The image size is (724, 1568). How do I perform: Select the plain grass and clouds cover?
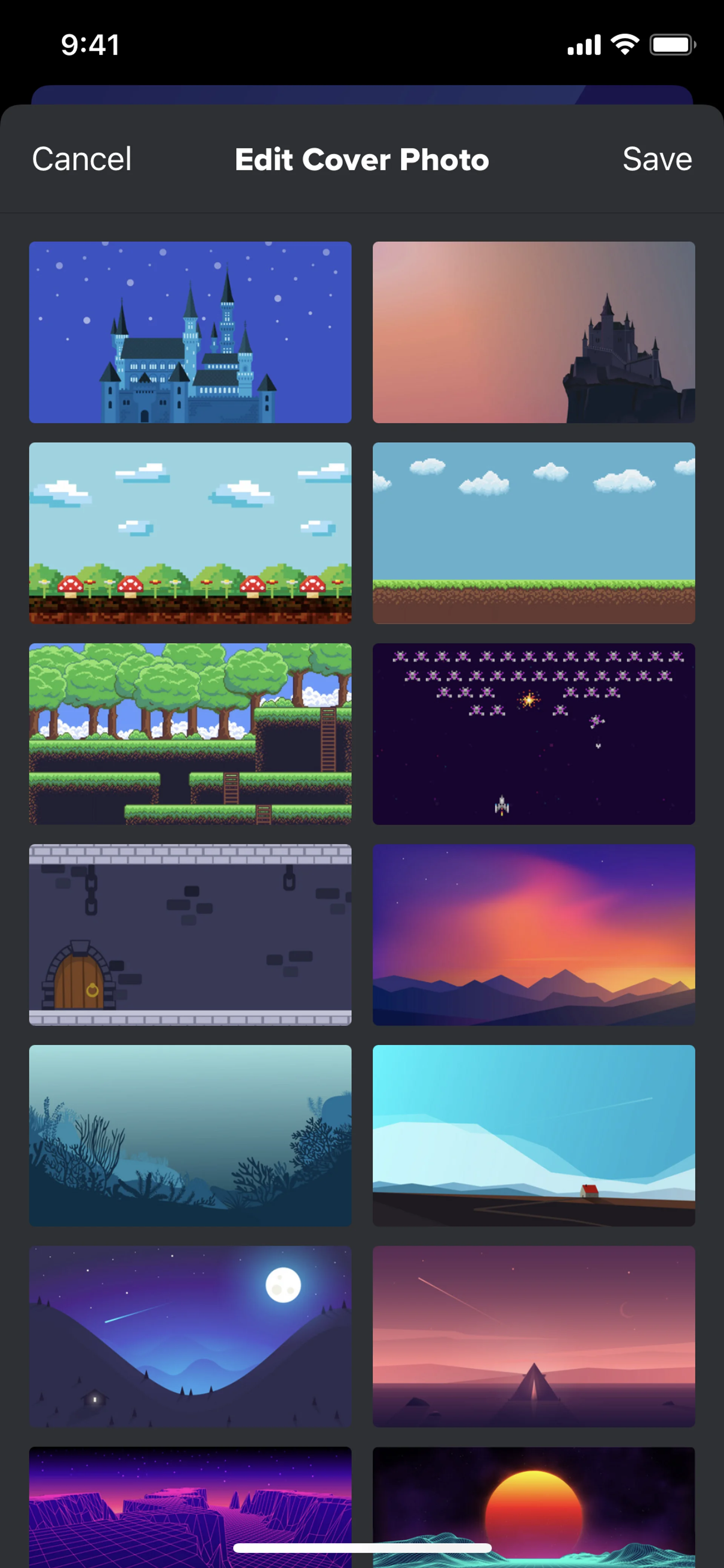pos(533,533)
